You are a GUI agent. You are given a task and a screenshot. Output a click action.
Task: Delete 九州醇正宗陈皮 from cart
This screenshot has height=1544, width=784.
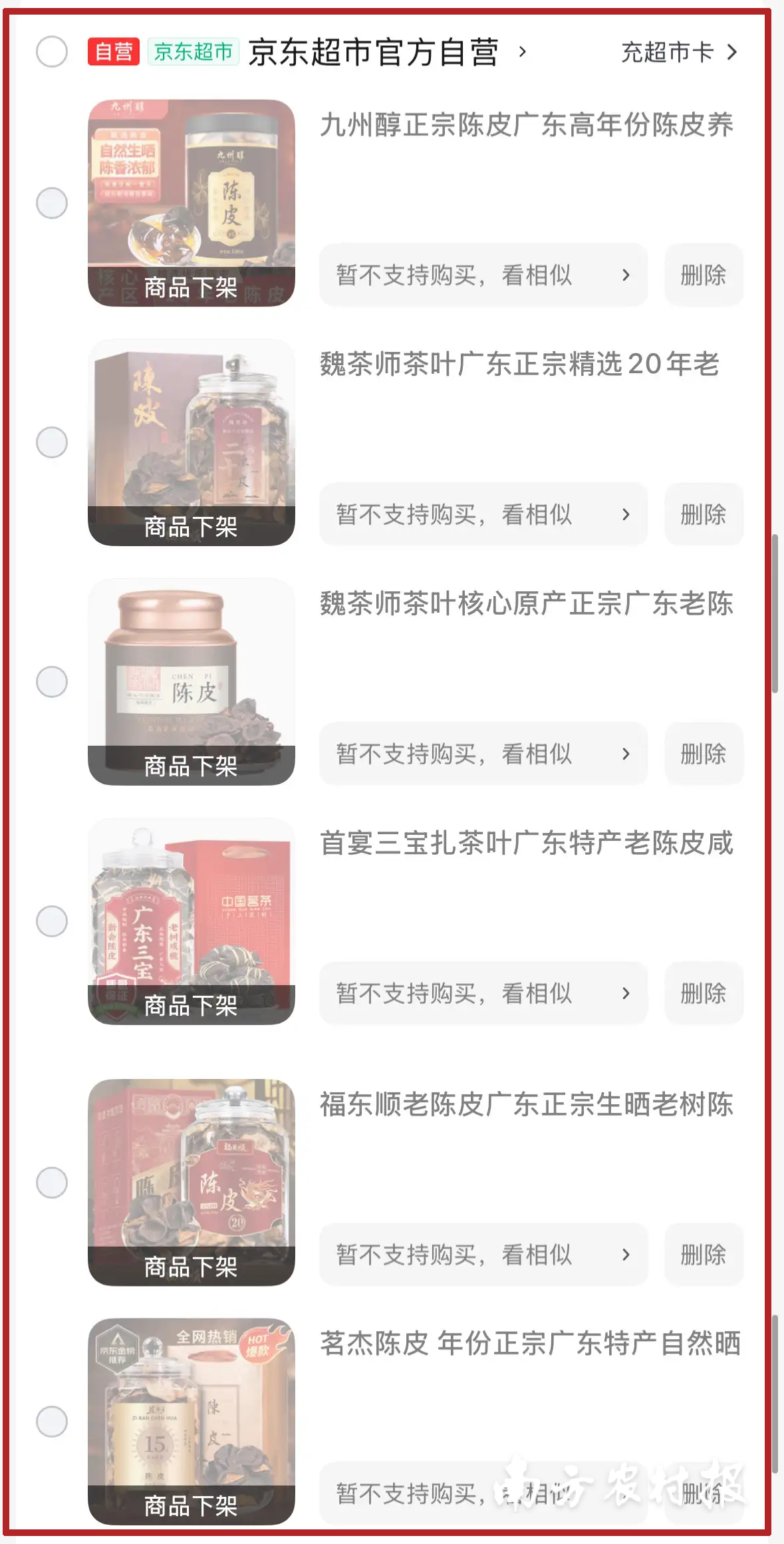pos(703,275)
